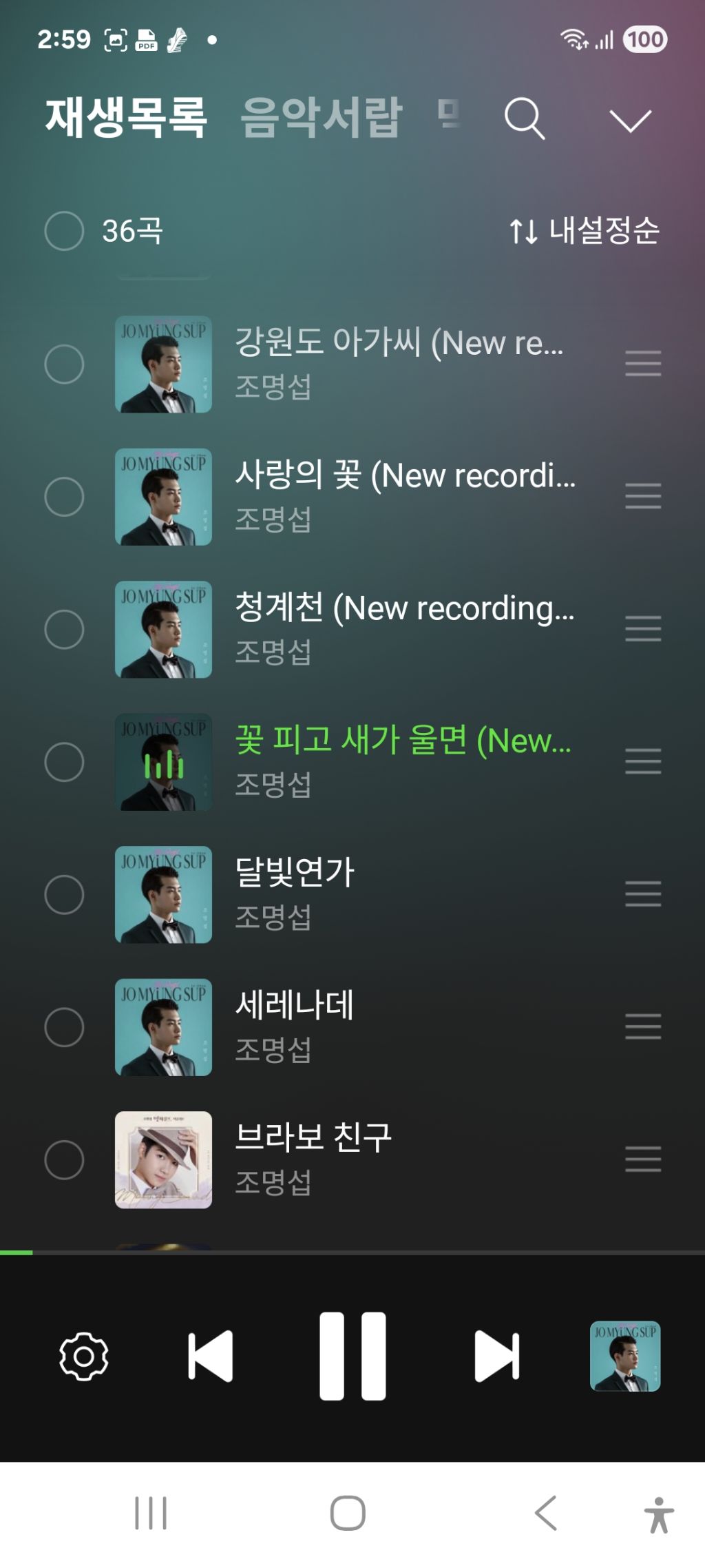Switch to the 음악서랍 tab
Viewport: 705px width, 1568px height.
tap(321, 117)
